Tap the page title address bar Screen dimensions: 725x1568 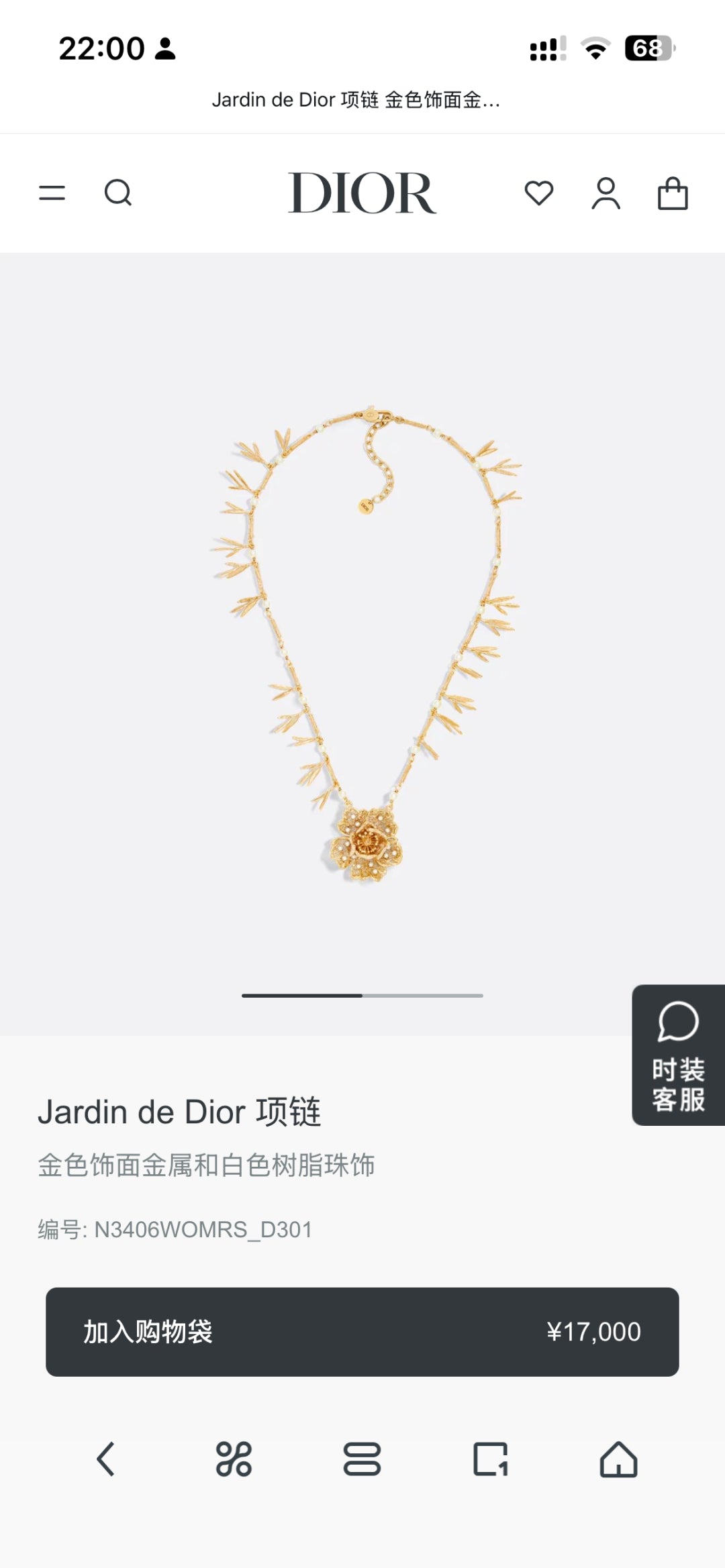click(x=356, y=100)
